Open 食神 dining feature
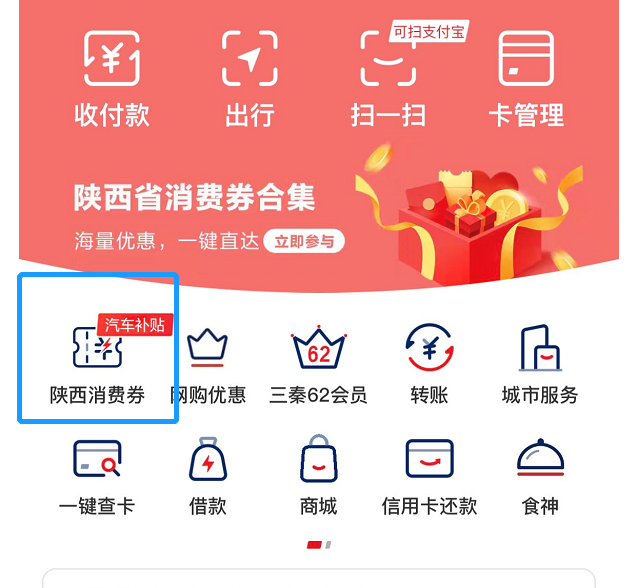 click(540, 475)
